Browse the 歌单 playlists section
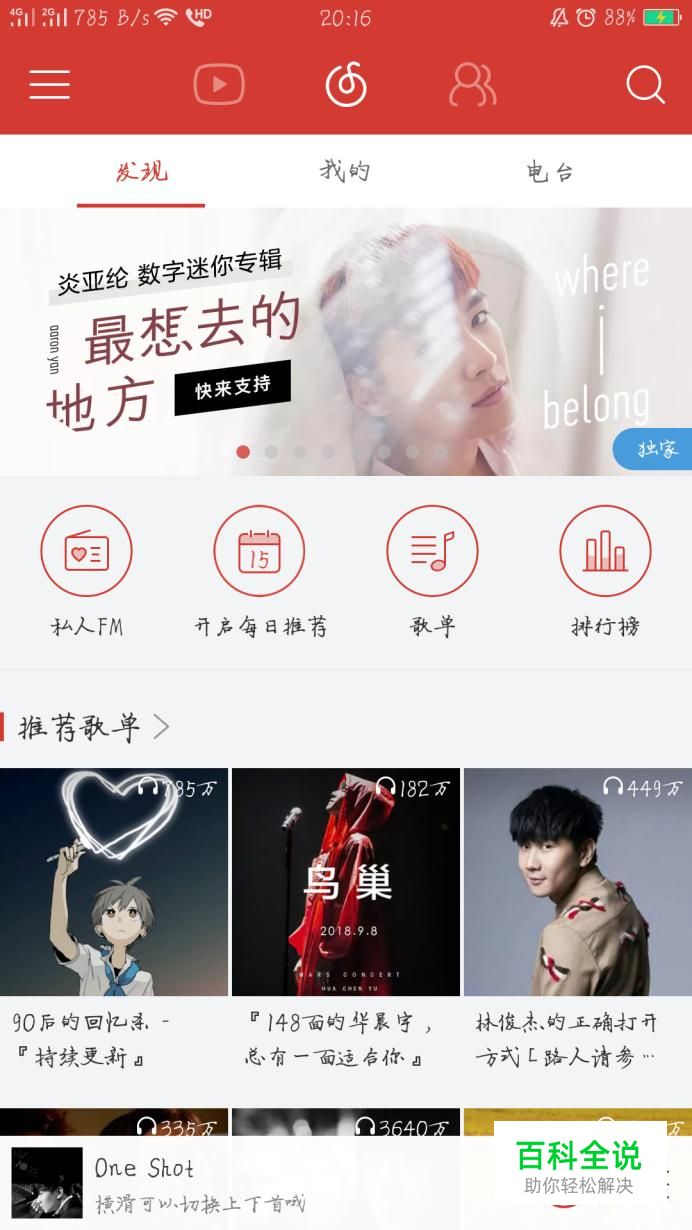 click(432, 551)
